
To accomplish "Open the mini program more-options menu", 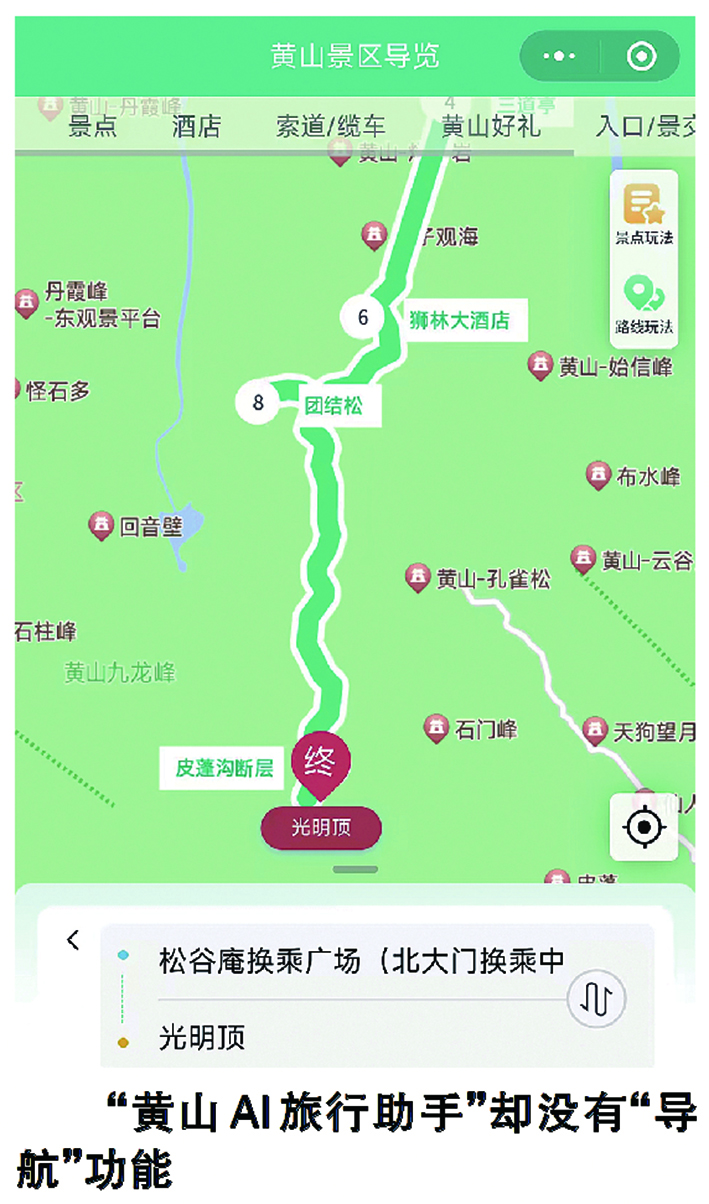I will click(559, 56).
